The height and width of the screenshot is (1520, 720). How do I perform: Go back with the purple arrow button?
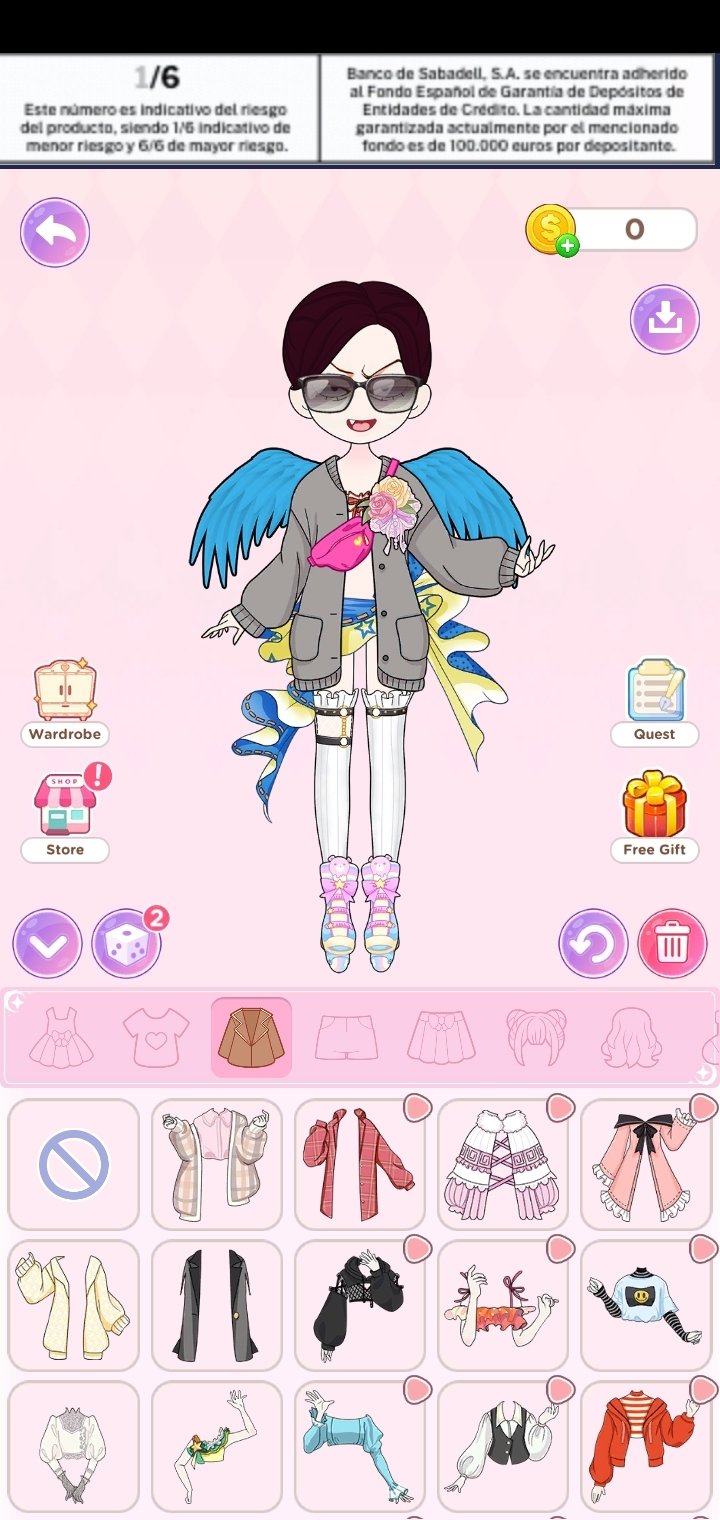pyautogui.click(x=55, y=233)
